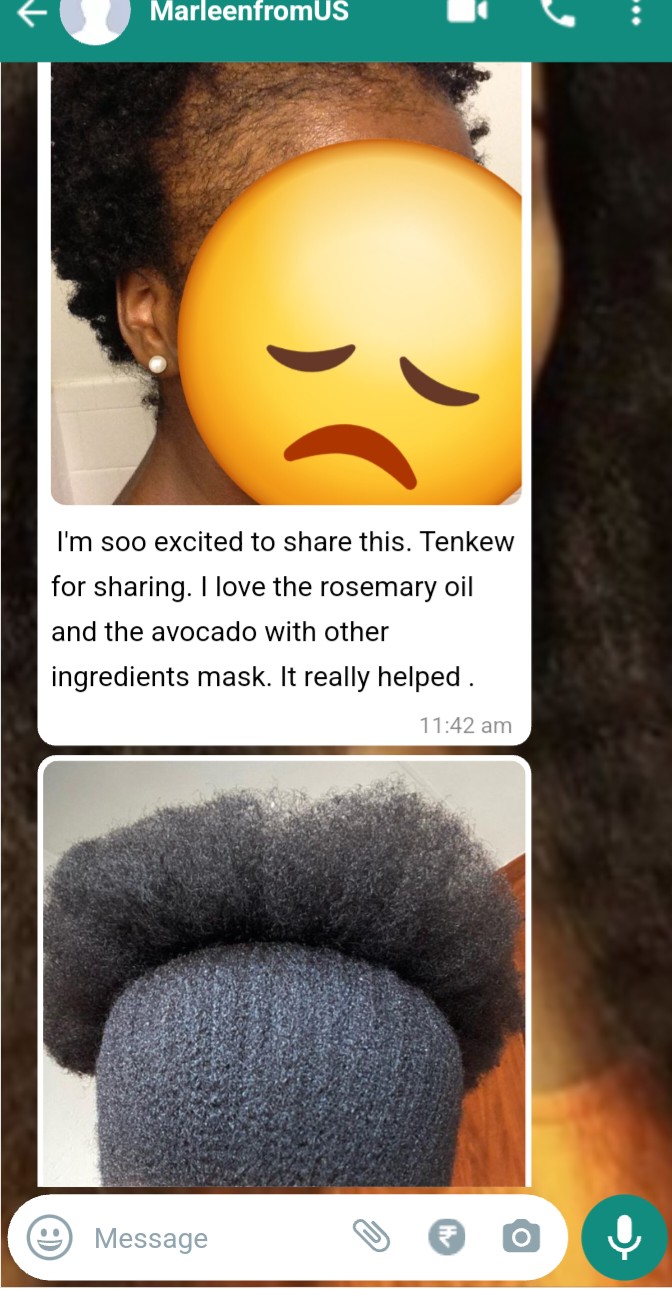The image size is (672, 1290).
Task: Open the rupee payment option
Action: (447, 1238)
